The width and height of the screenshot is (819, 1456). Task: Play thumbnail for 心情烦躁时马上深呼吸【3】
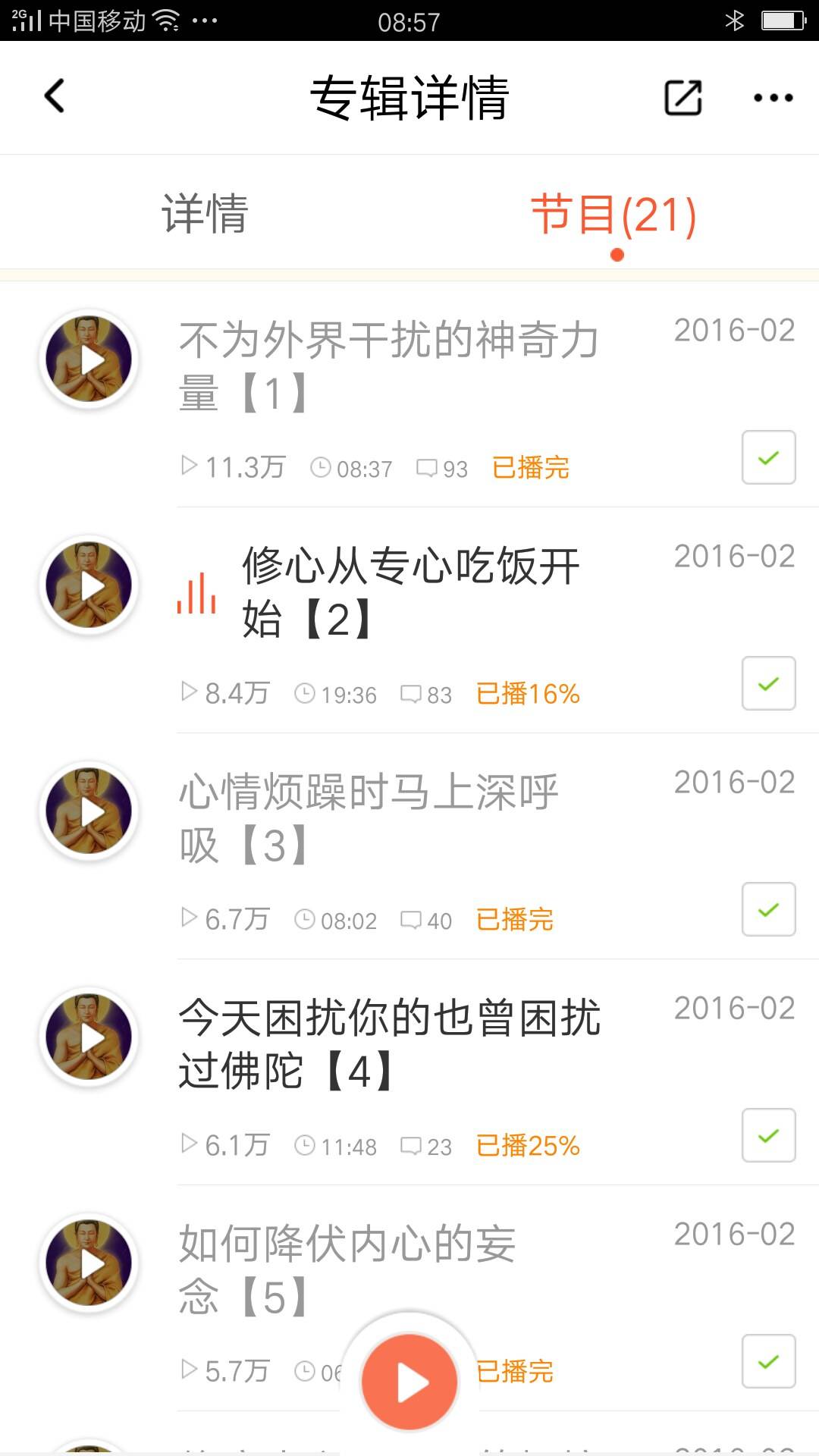pyautogui.click(x=89, y=811)
